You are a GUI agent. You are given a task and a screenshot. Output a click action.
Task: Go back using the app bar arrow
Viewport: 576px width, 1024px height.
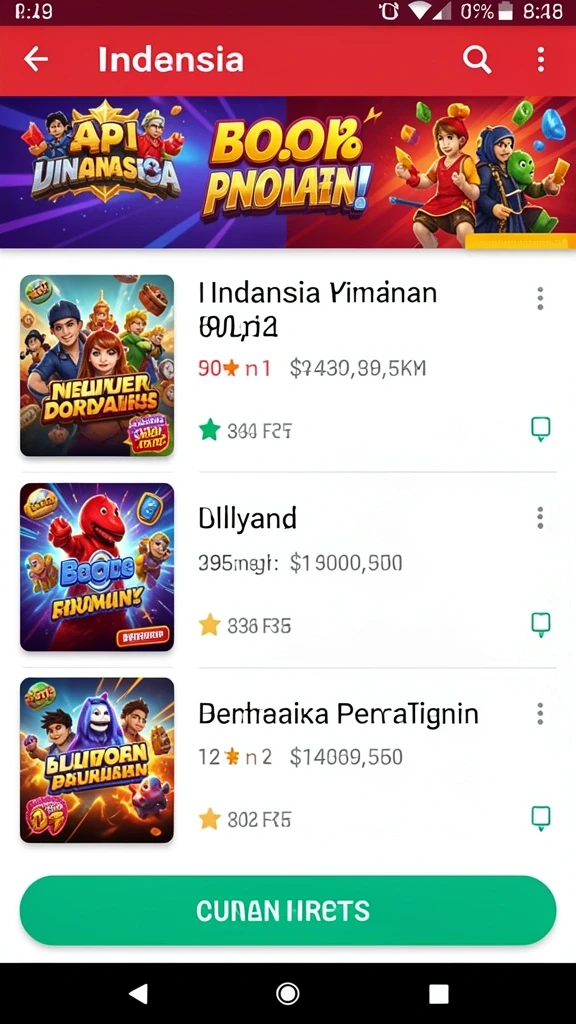pos(36,59)
